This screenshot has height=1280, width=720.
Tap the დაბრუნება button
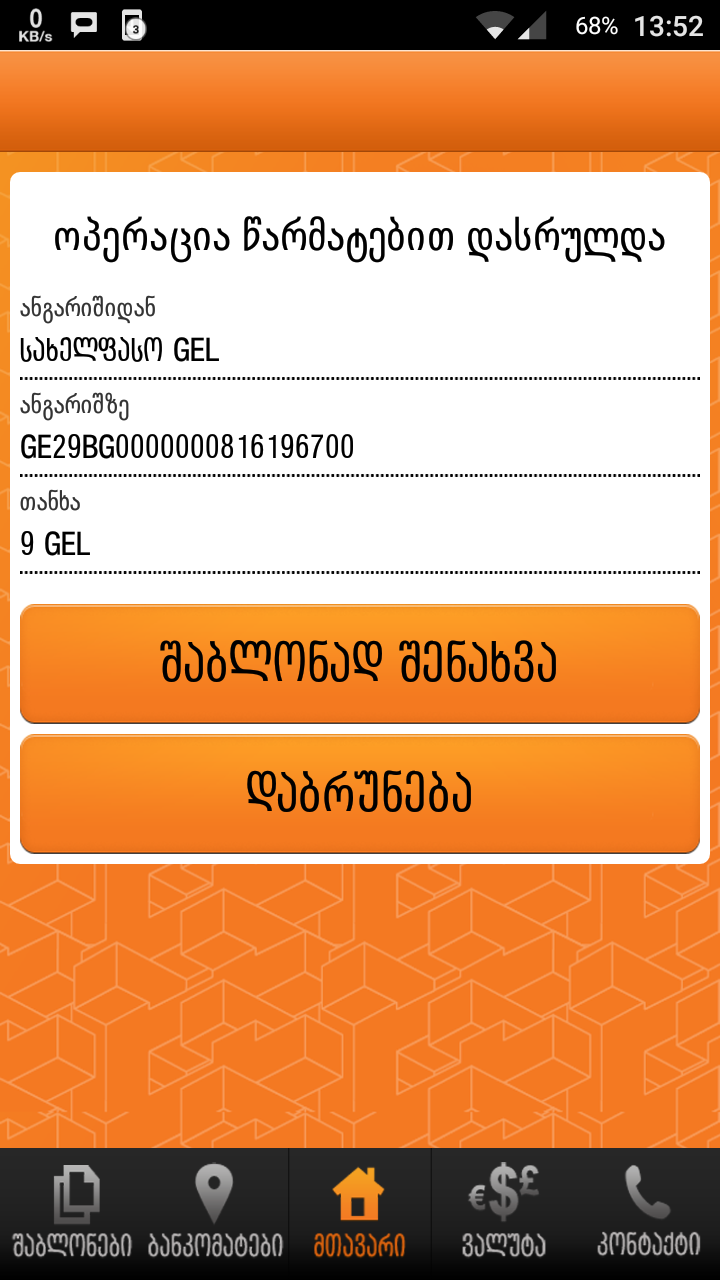point(360,794)
